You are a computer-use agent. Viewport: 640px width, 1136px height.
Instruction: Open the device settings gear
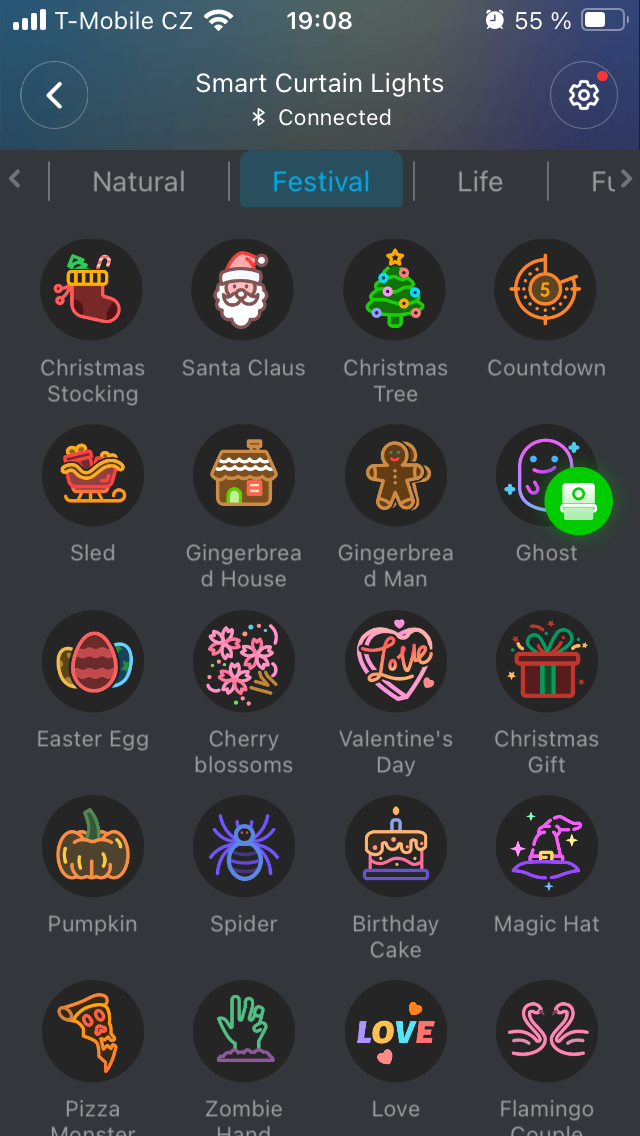pos(583,95)
